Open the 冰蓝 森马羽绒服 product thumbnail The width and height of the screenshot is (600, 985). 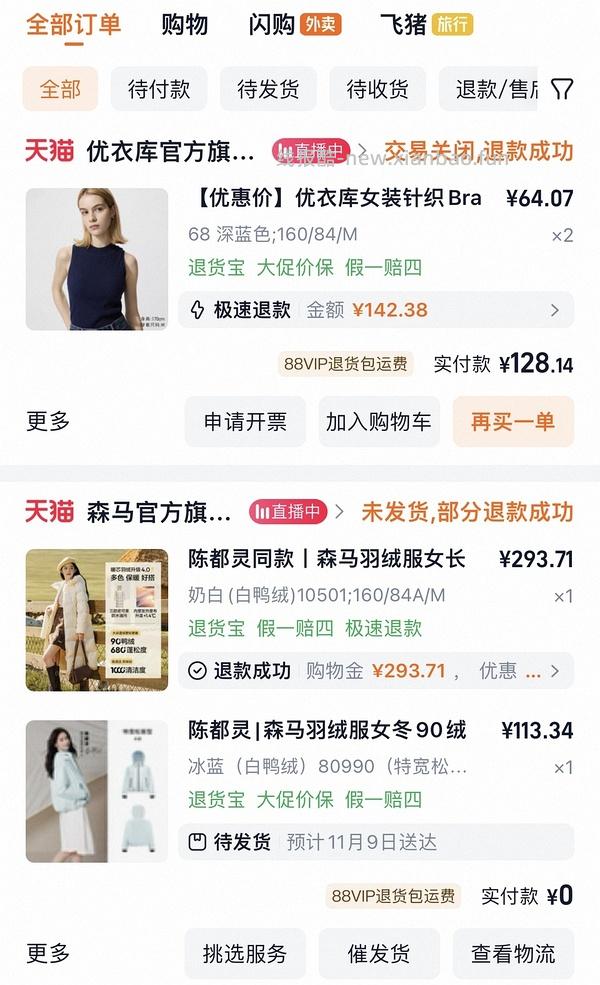[x=97, y=791]
